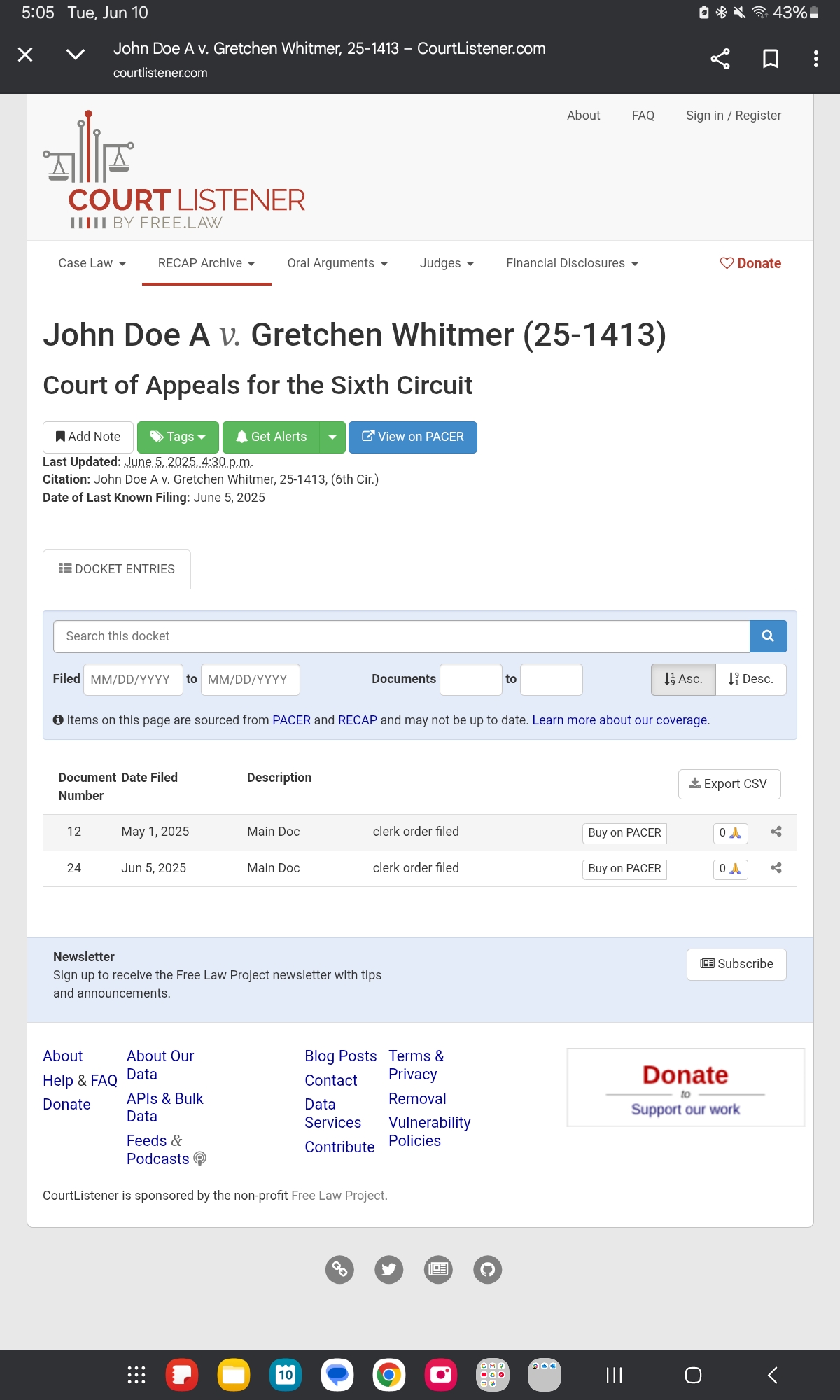Run the docket search magnifier button

(768, 636)
